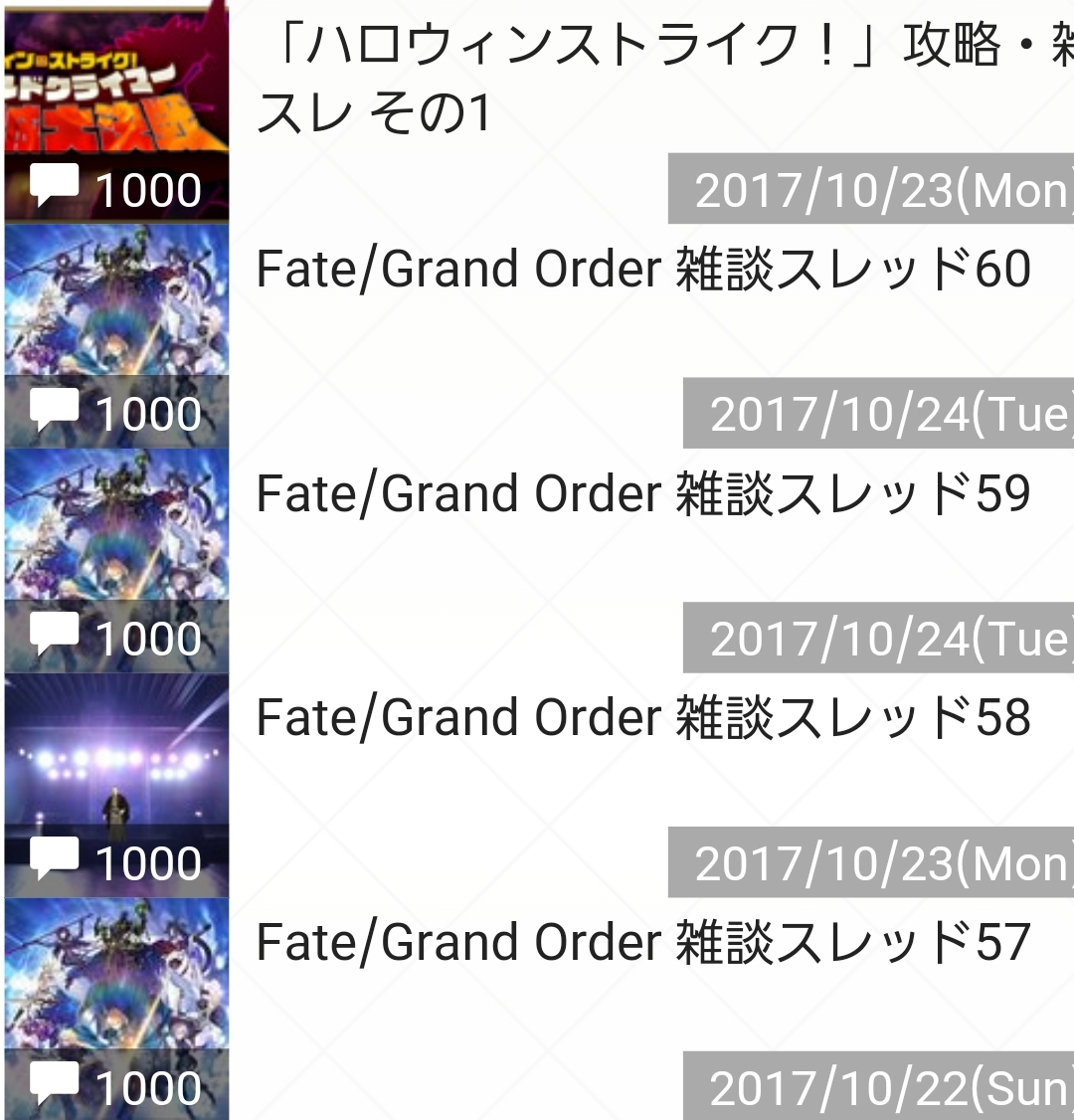Open Fate/Grand Order 雑談スレッド60

(643, 270)
